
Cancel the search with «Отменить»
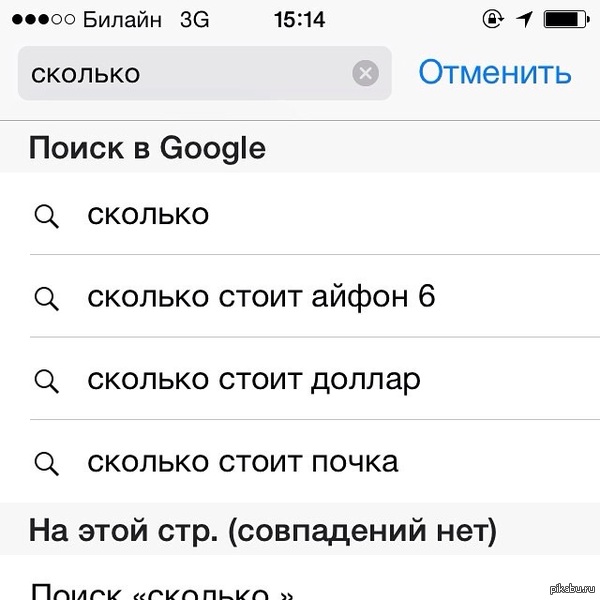pyautogui.click(x=494, y=73)
